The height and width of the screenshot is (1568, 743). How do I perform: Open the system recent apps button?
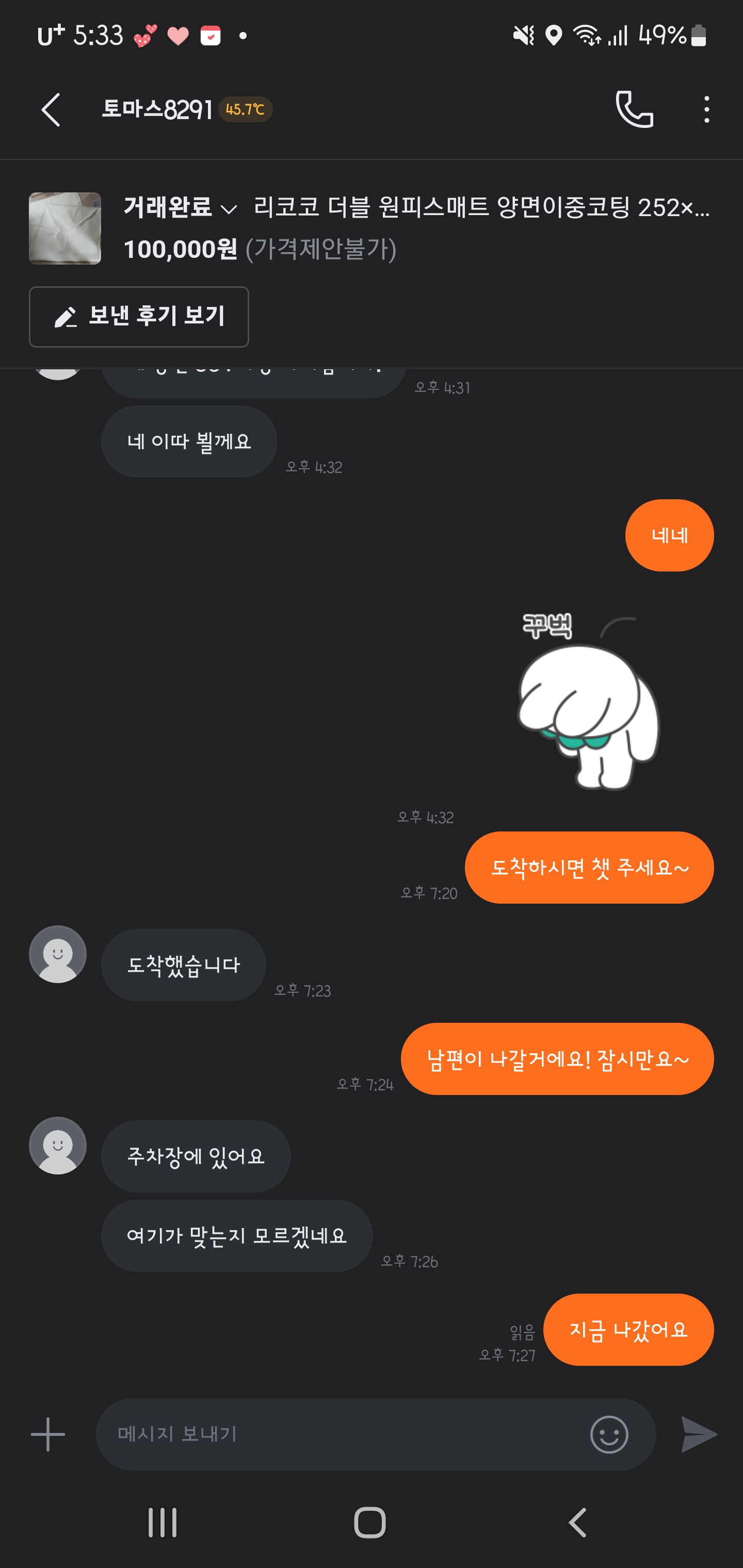(x=163, y=1523)
